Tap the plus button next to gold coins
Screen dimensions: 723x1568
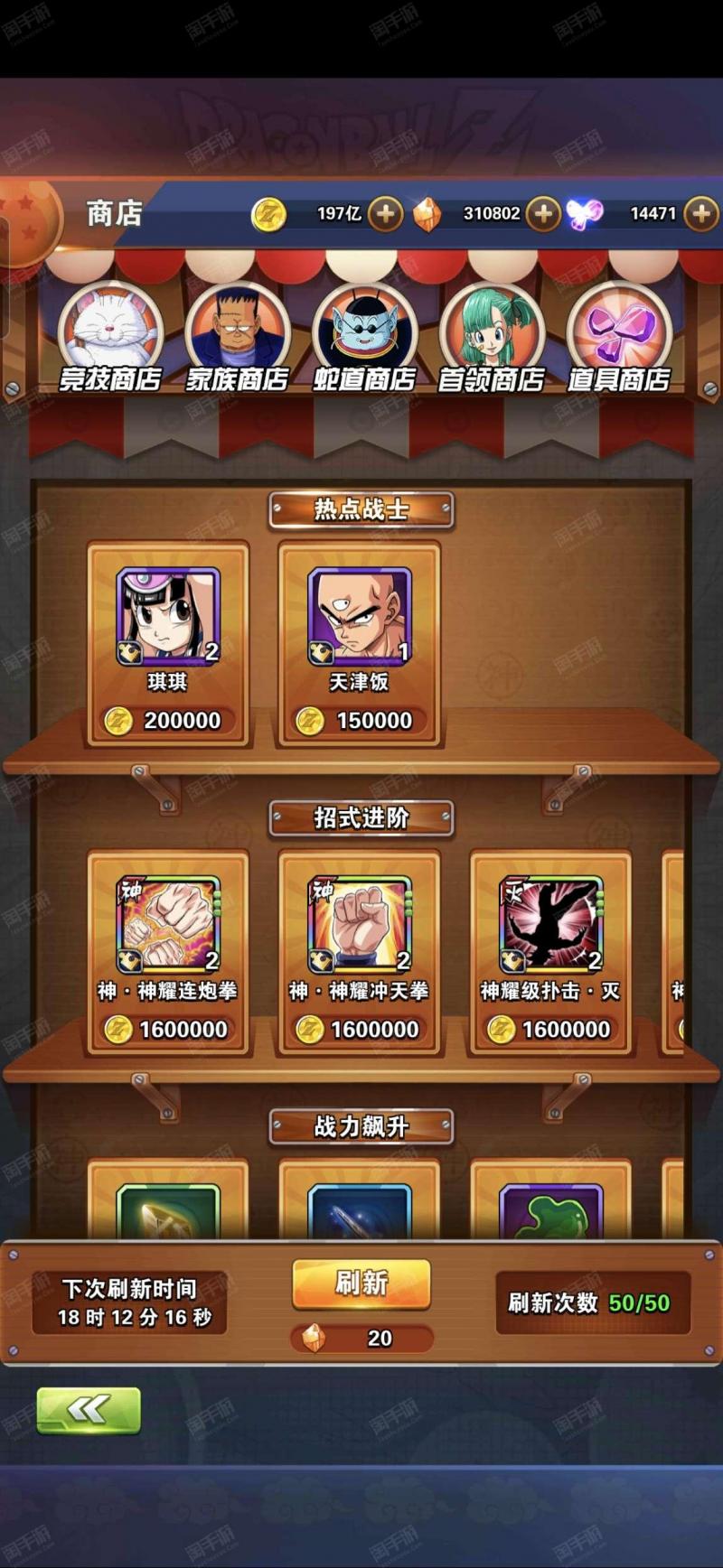coord(385,214)
